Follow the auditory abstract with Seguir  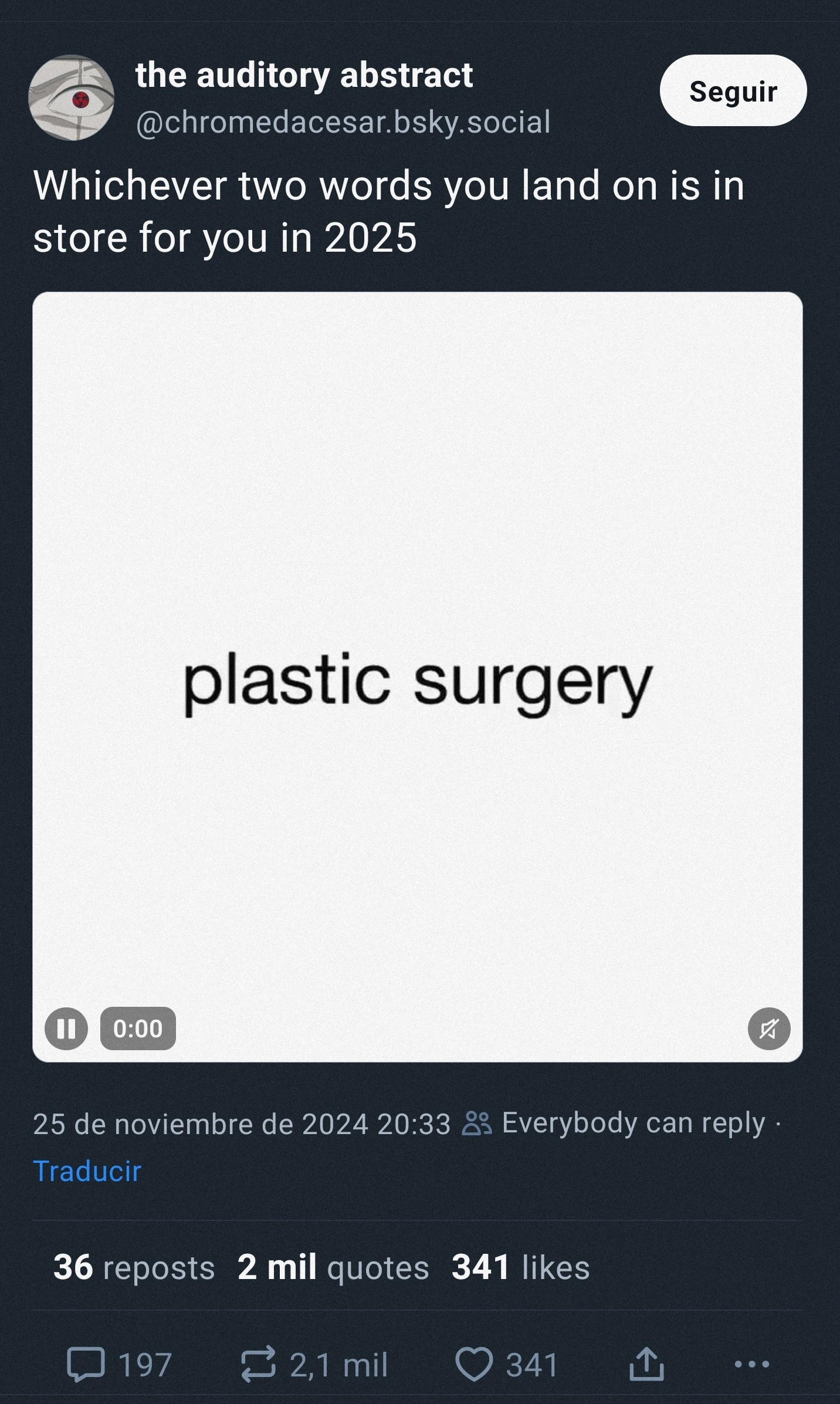733,90
